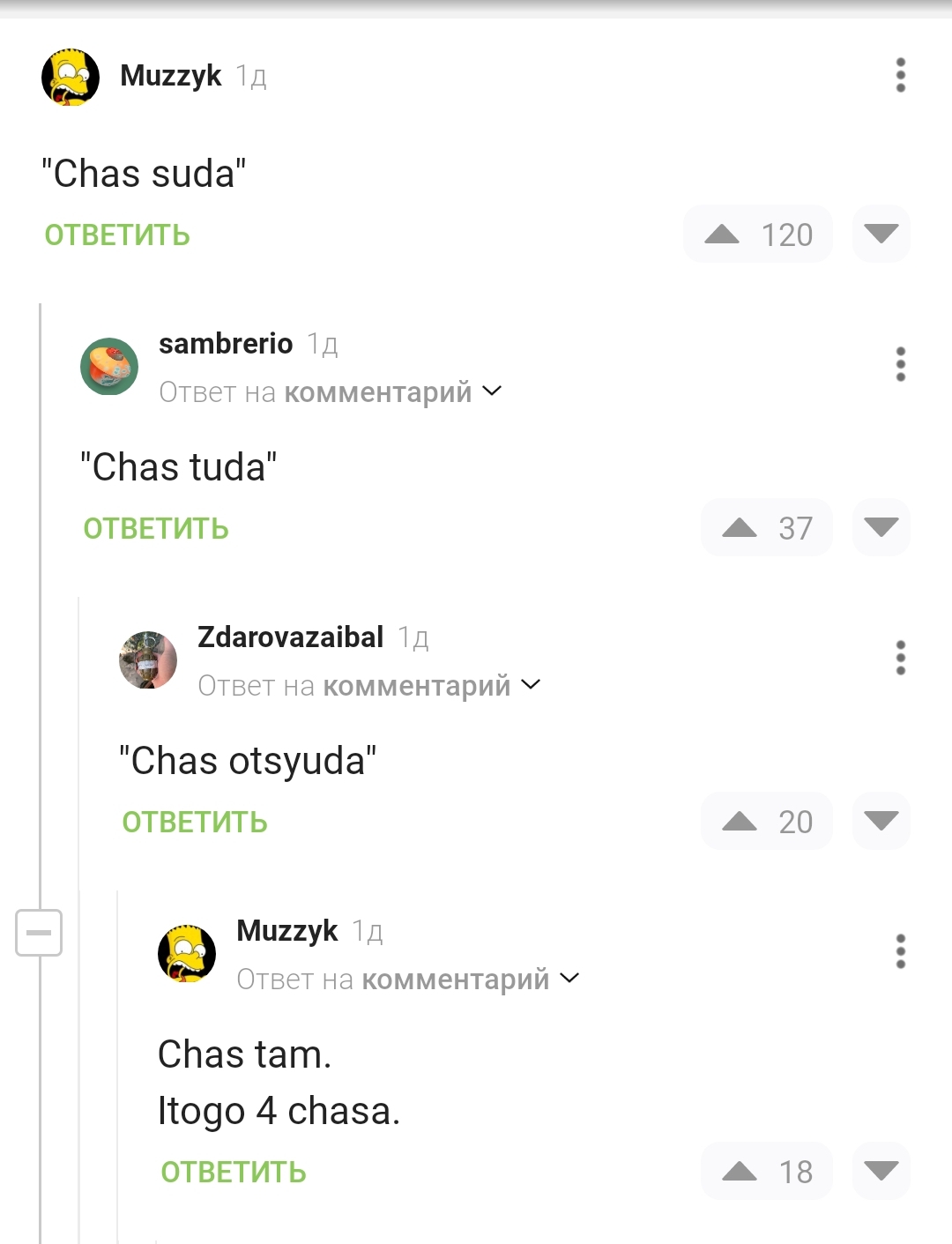Open sambrerio's profile name
952x1244 pixels.
click(226, 344)
